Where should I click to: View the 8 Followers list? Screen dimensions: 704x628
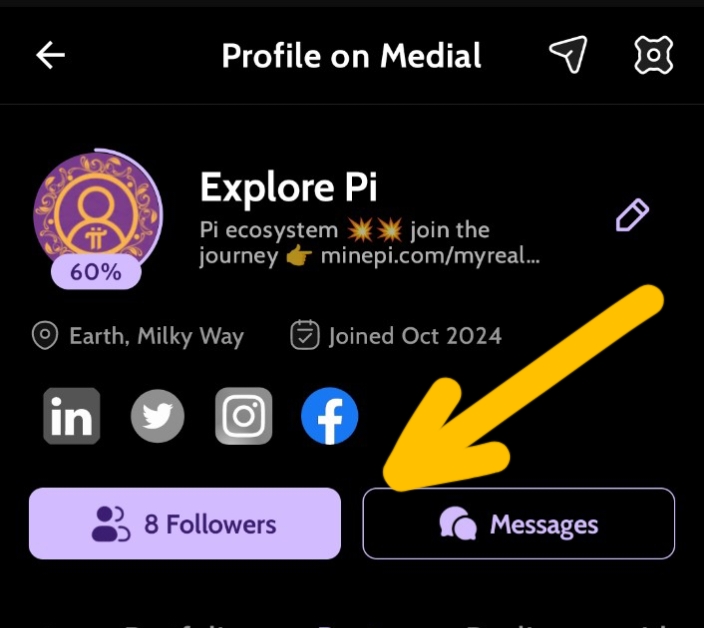185,523
